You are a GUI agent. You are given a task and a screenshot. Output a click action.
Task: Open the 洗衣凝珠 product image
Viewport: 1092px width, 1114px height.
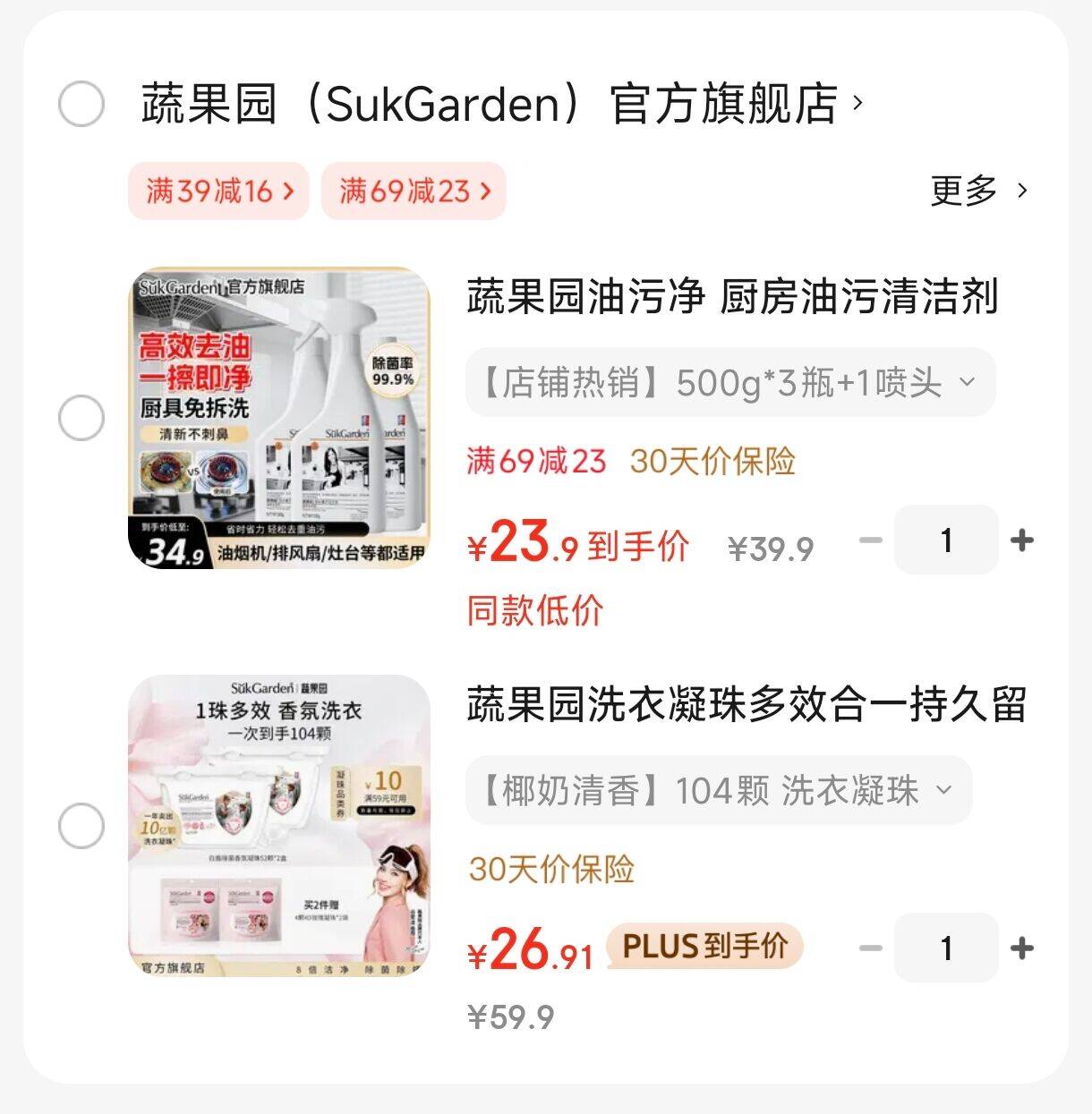pyautogui.click(x=279, y=826)
